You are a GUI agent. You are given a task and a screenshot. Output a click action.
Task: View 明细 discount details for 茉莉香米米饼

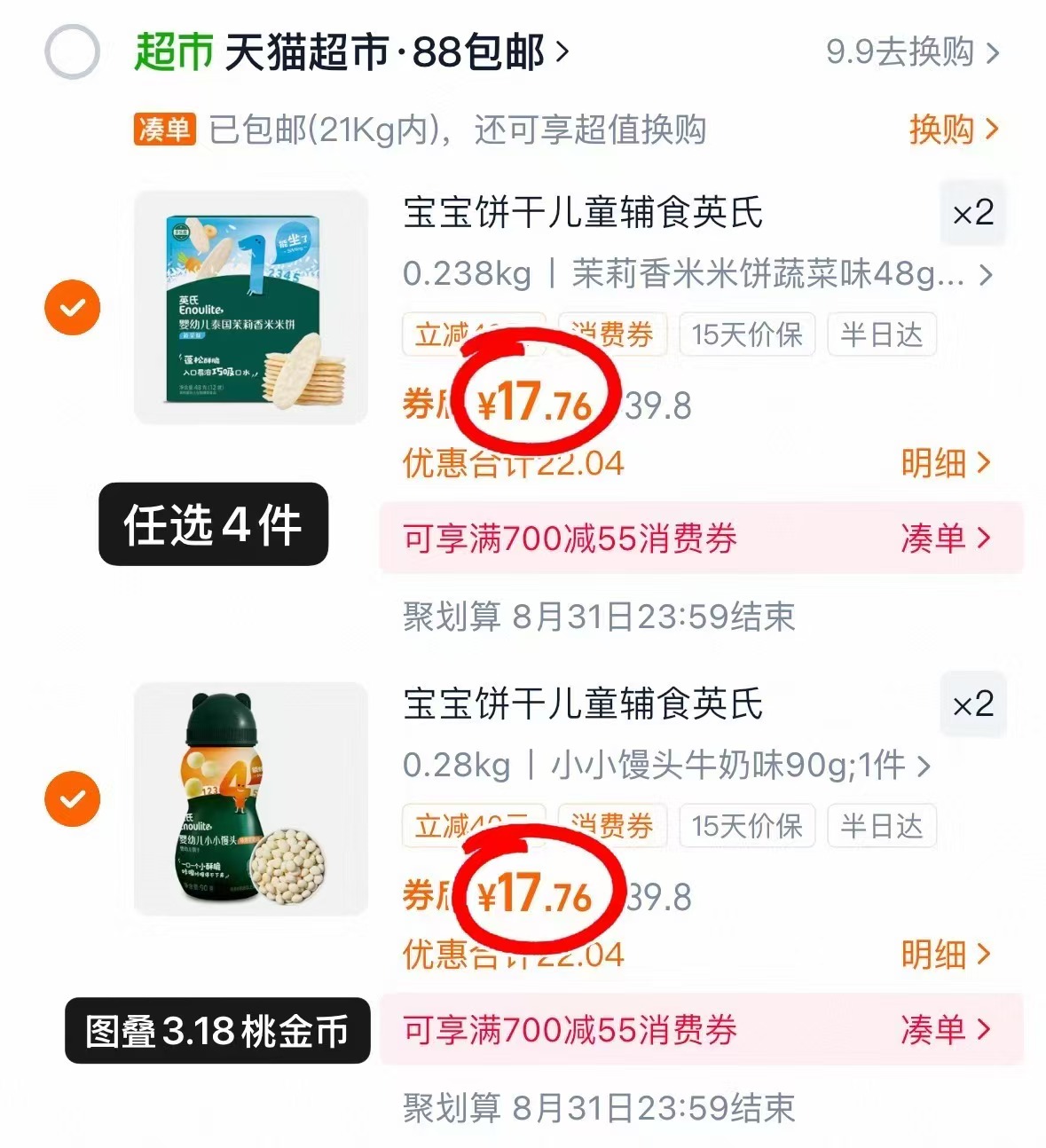944,463
